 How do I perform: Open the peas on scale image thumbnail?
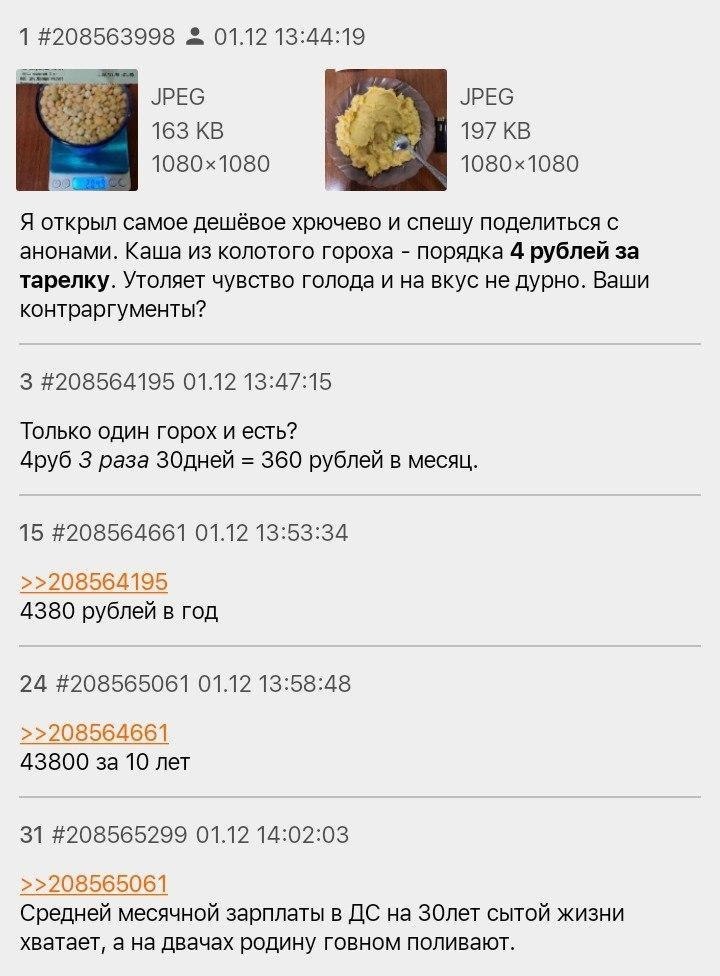coord(77,129)
